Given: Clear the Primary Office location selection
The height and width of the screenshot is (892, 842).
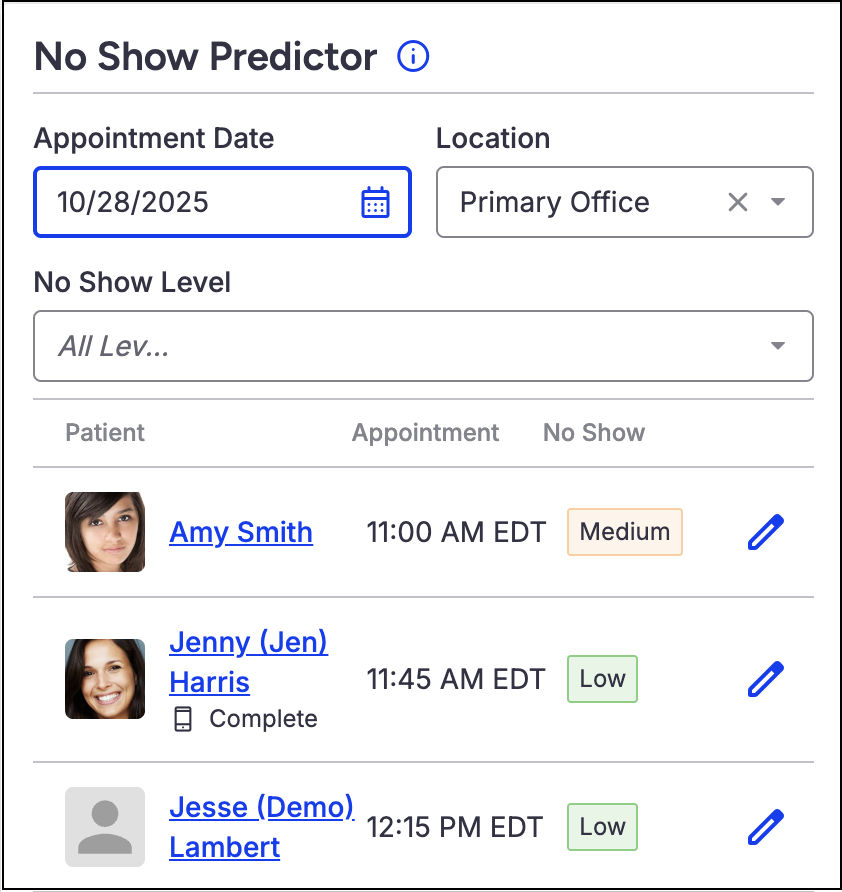Looking at the screenshot, I should pyautogui.click(x=738, y=202).
